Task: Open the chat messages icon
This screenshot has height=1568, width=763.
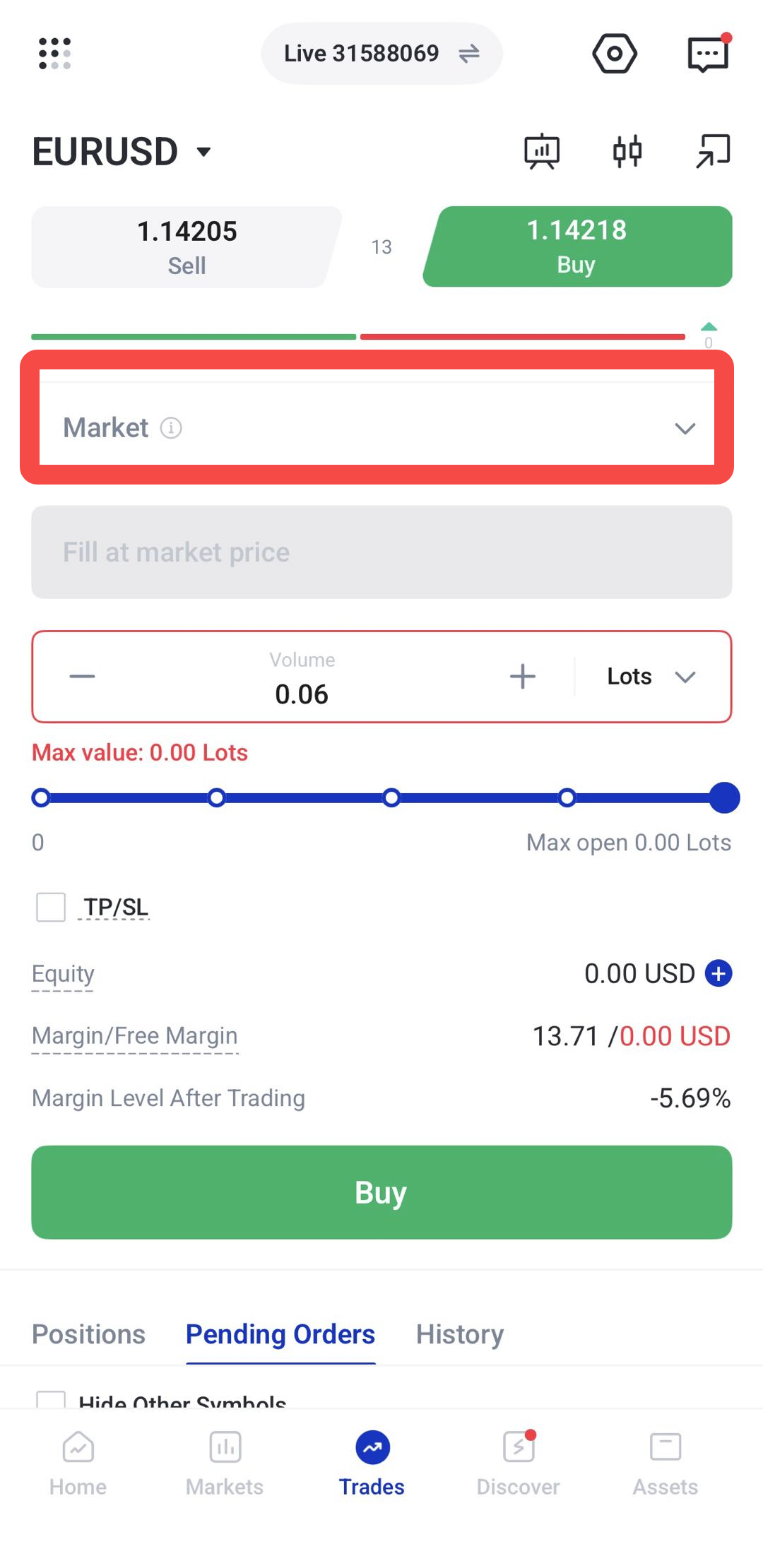Action: click(x=708, y=54)
